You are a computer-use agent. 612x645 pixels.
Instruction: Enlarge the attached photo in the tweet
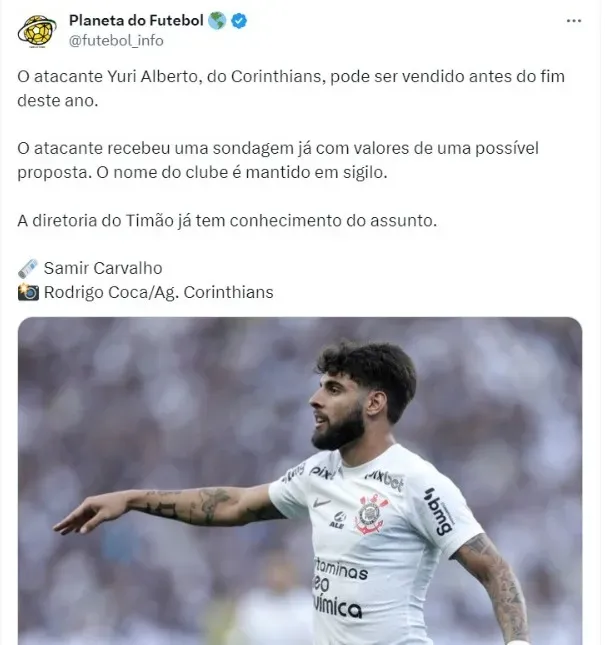[300, 480]
